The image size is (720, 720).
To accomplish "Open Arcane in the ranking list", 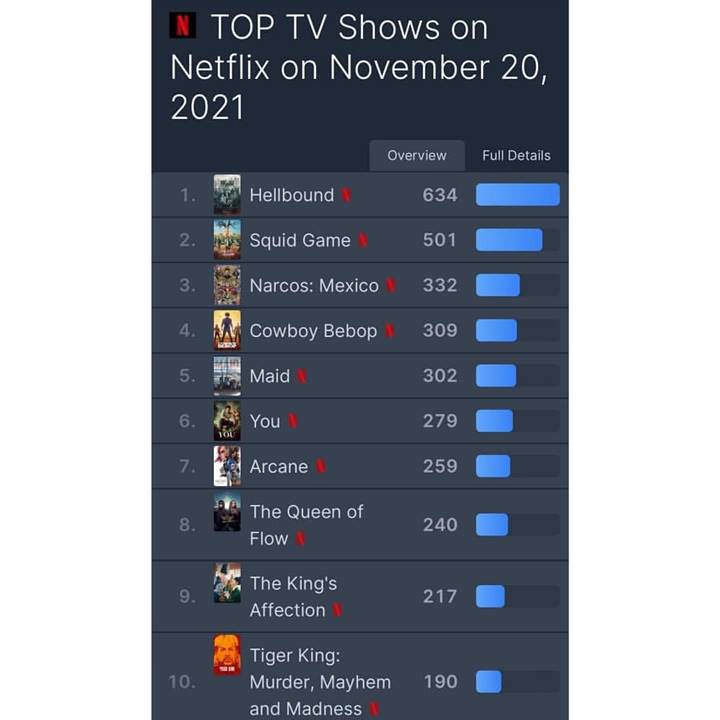I will pos(278,466).
